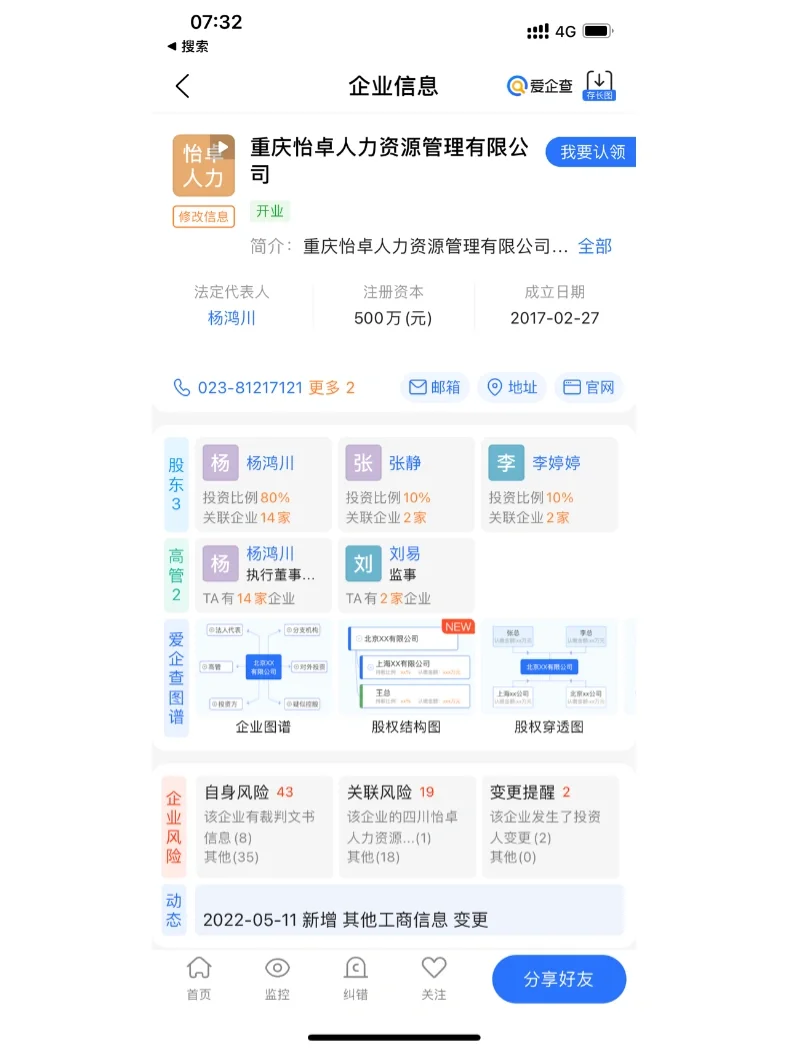Screen dimensions: 788x1051
Task: Open shareholder card 李婷婷
Action: click(548, 484)
